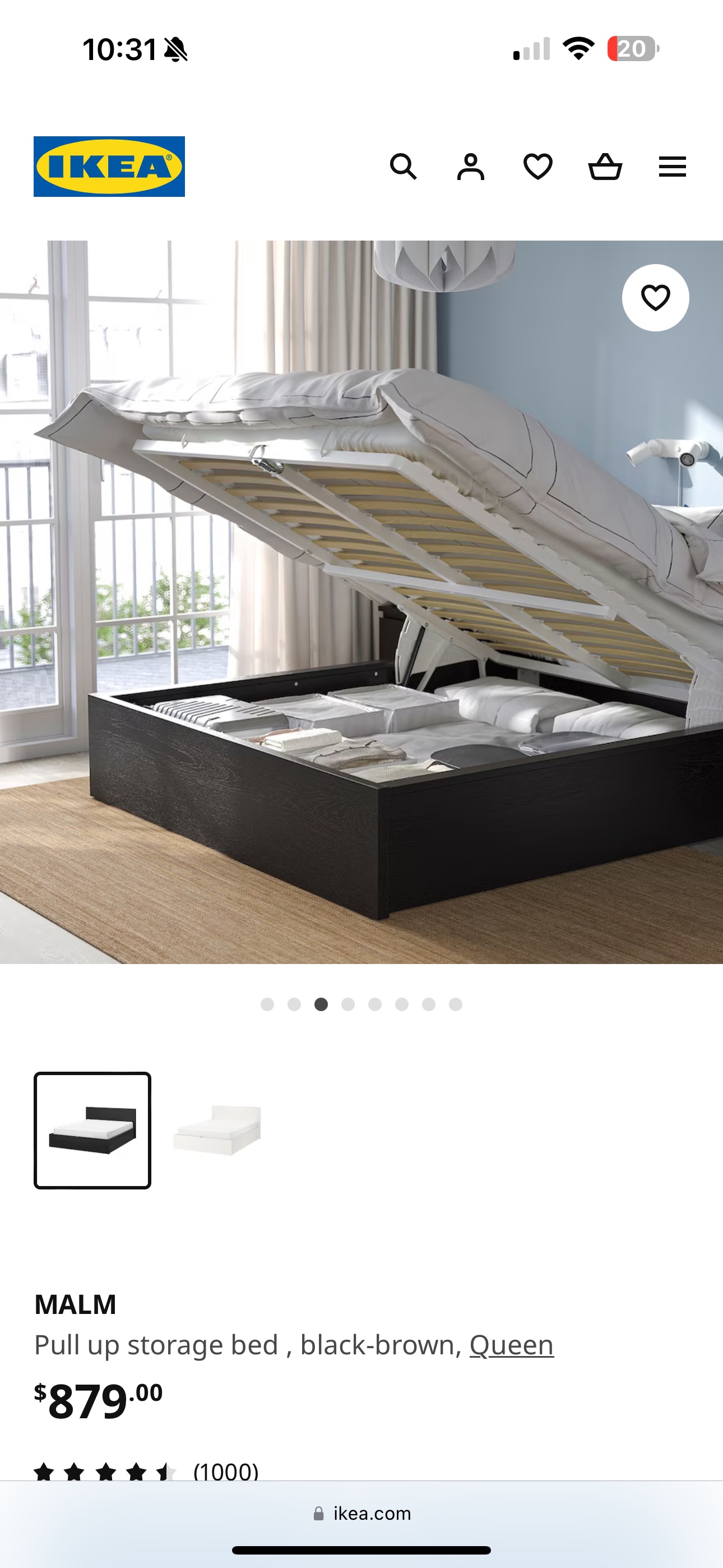Tap the IKEA logo to go home

click(x=109, y=166)
